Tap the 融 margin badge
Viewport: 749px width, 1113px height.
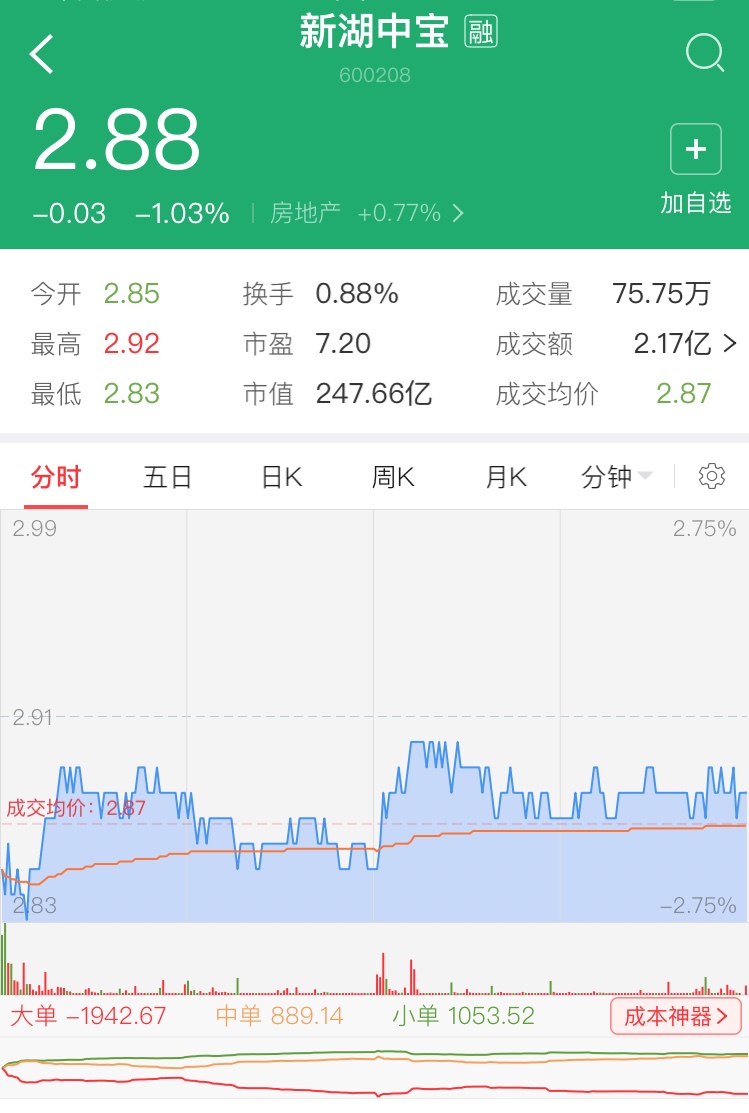481,33
